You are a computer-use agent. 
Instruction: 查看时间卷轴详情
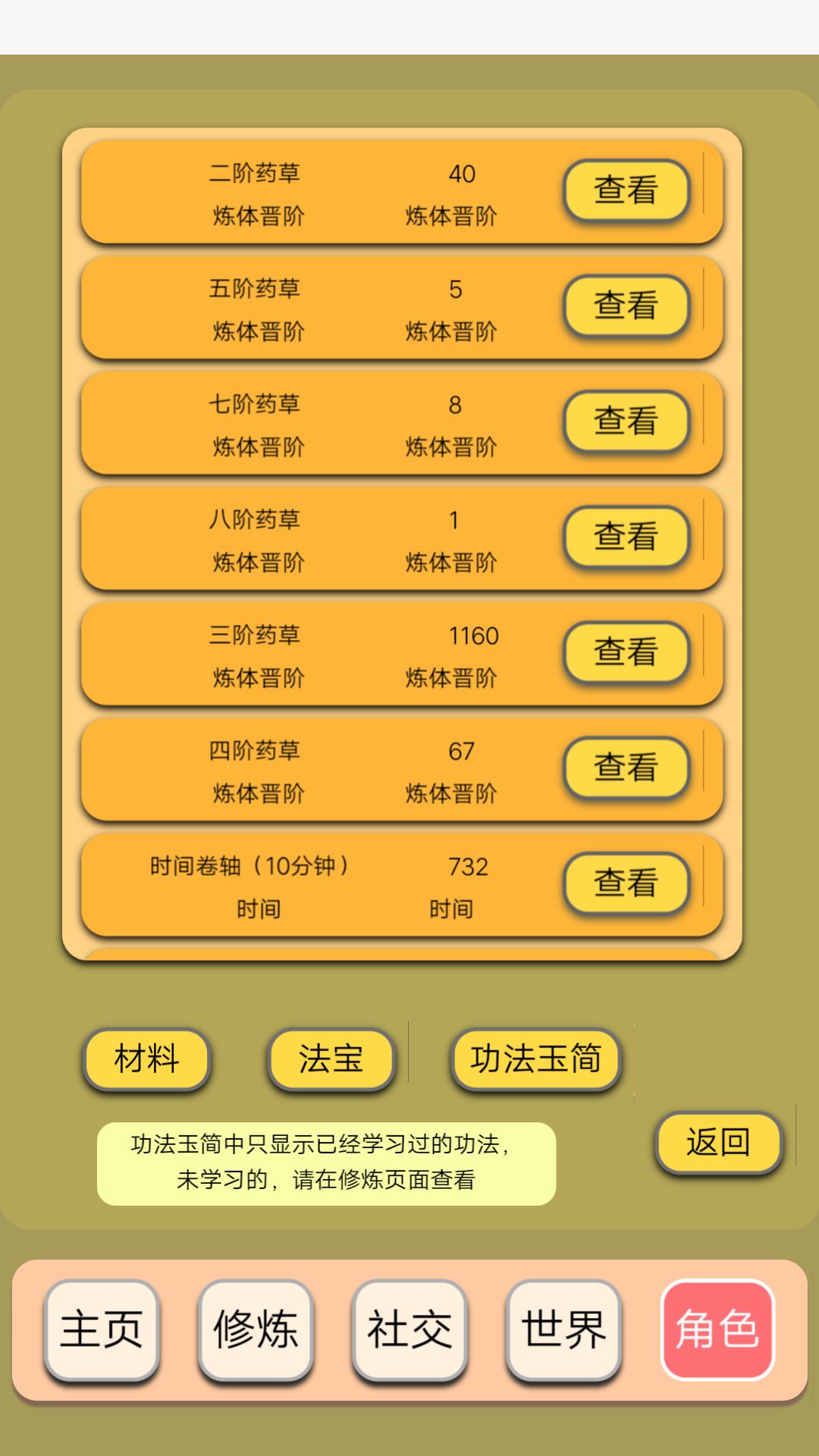626,883
